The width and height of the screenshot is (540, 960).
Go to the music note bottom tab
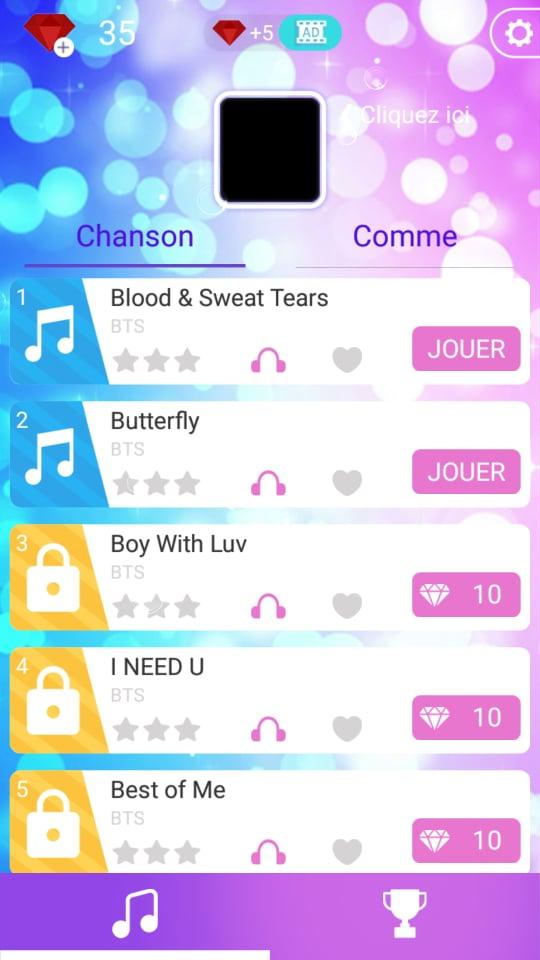coord(135,913)
